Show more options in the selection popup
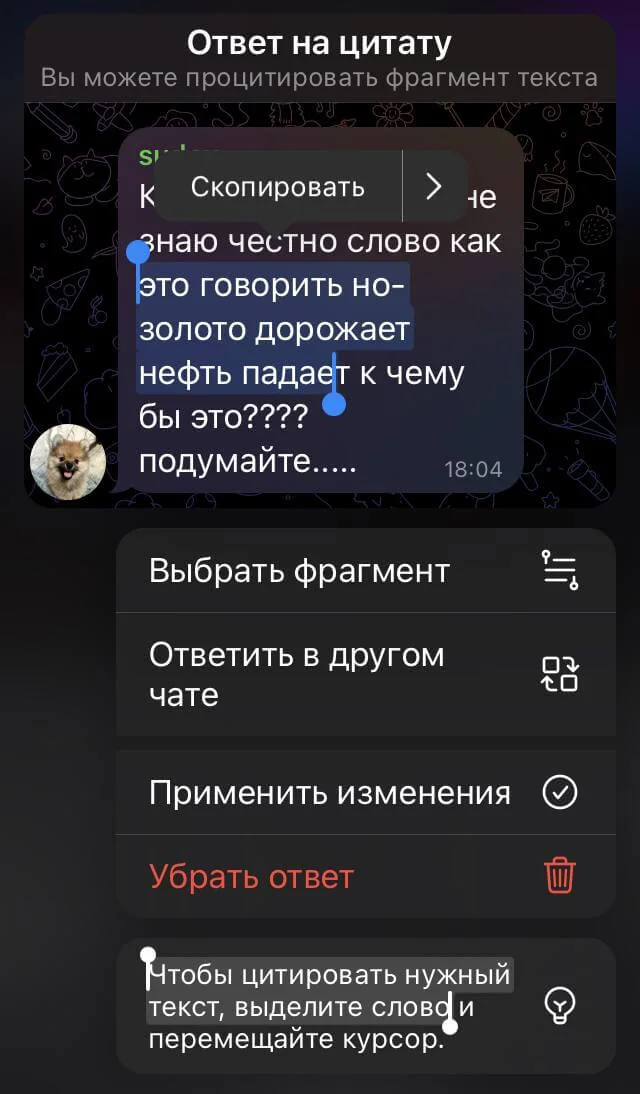Image resolution: width=640 pixels, height=1094 pixels. (x=433, y=187)
